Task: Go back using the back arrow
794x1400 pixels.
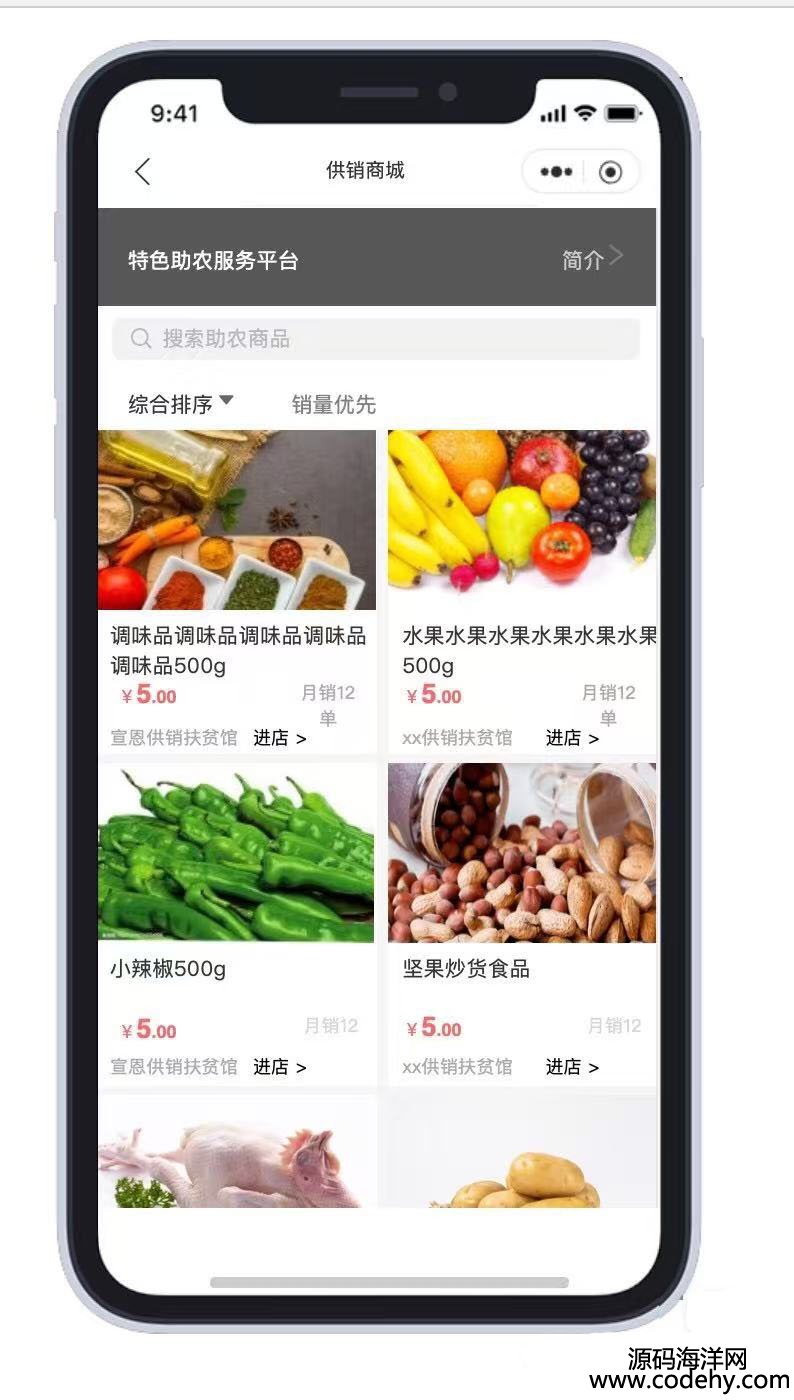Action: [x=143, y=172]
